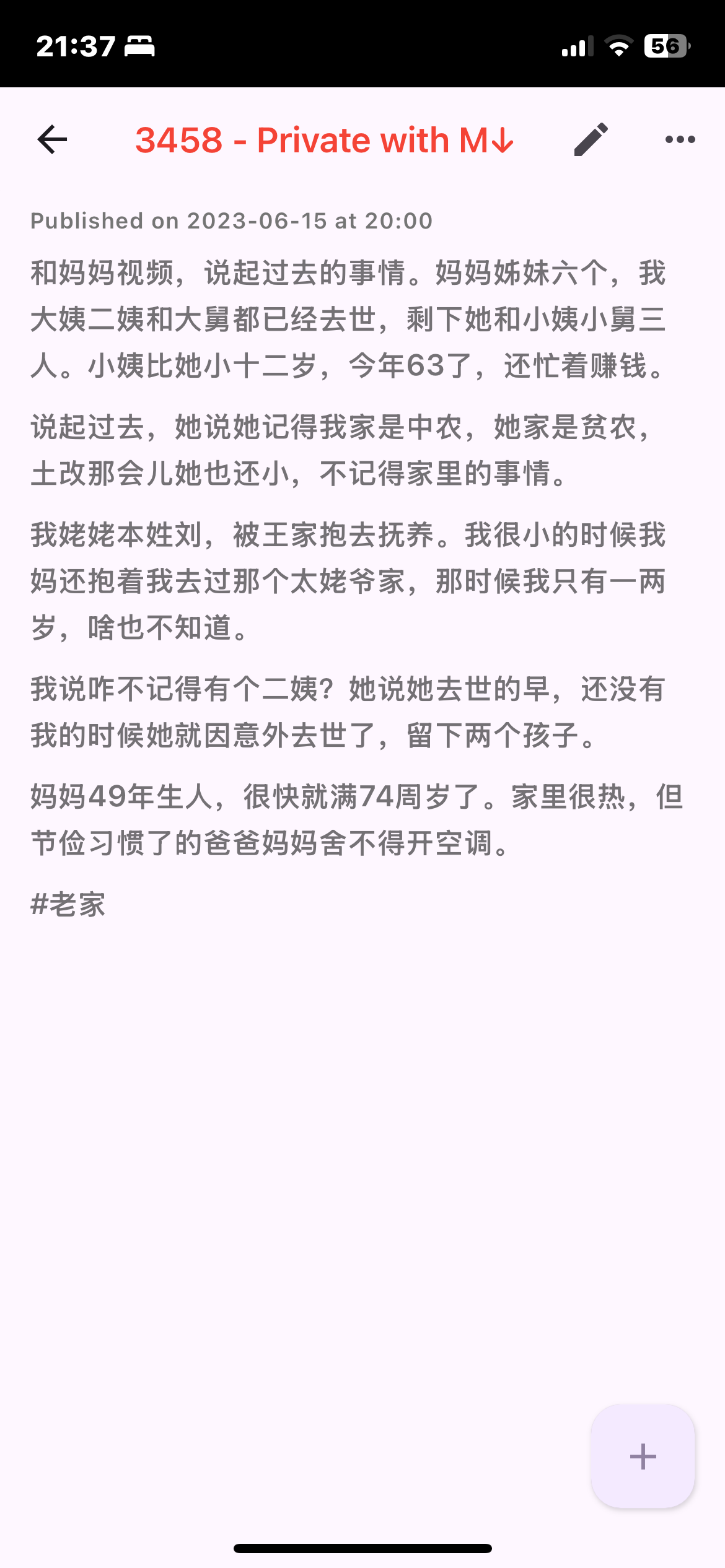Go back using the arrow icon

[x=52, y=139]
